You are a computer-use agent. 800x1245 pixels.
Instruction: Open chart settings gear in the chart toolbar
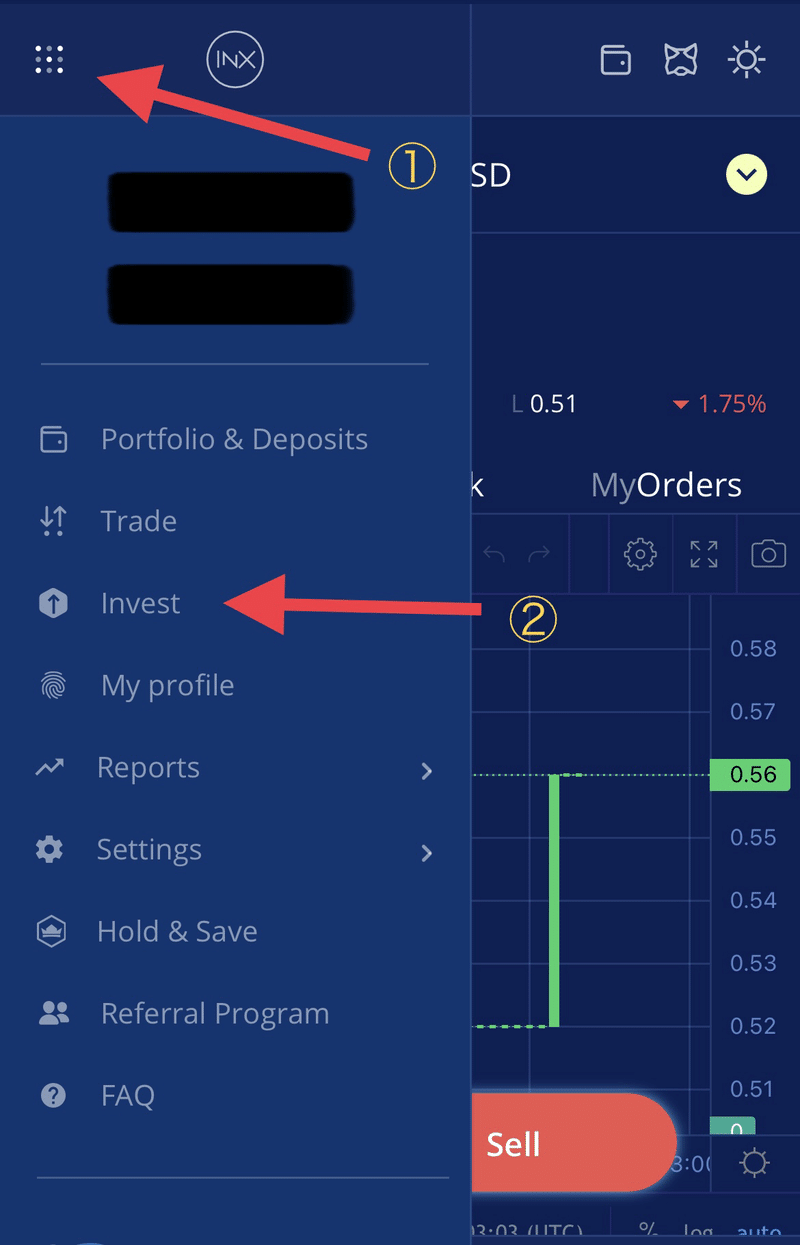pyautogui.click(x=640, y=554)
